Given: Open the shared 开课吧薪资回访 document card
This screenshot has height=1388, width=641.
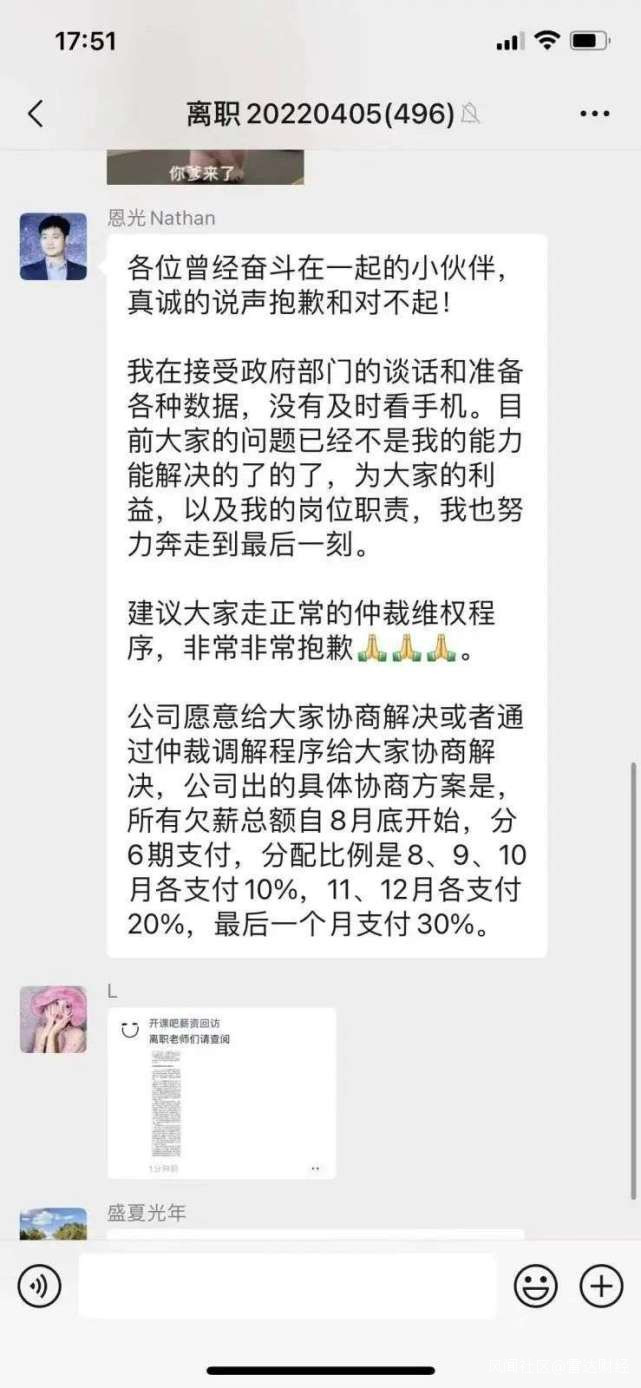Looking at the screenshot, I should [221, 1093].
